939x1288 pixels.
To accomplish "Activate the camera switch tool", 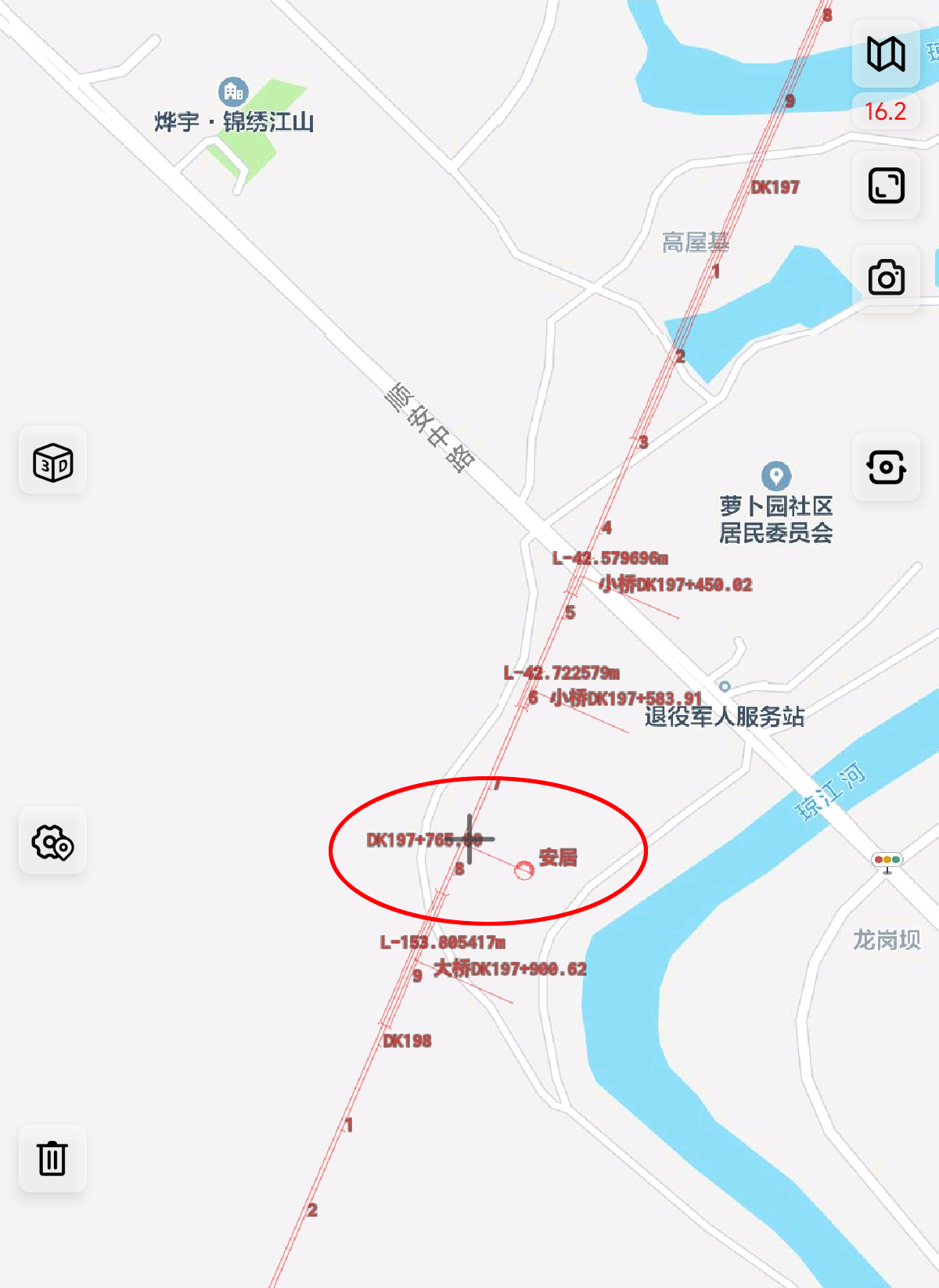I will coord(885,469).
